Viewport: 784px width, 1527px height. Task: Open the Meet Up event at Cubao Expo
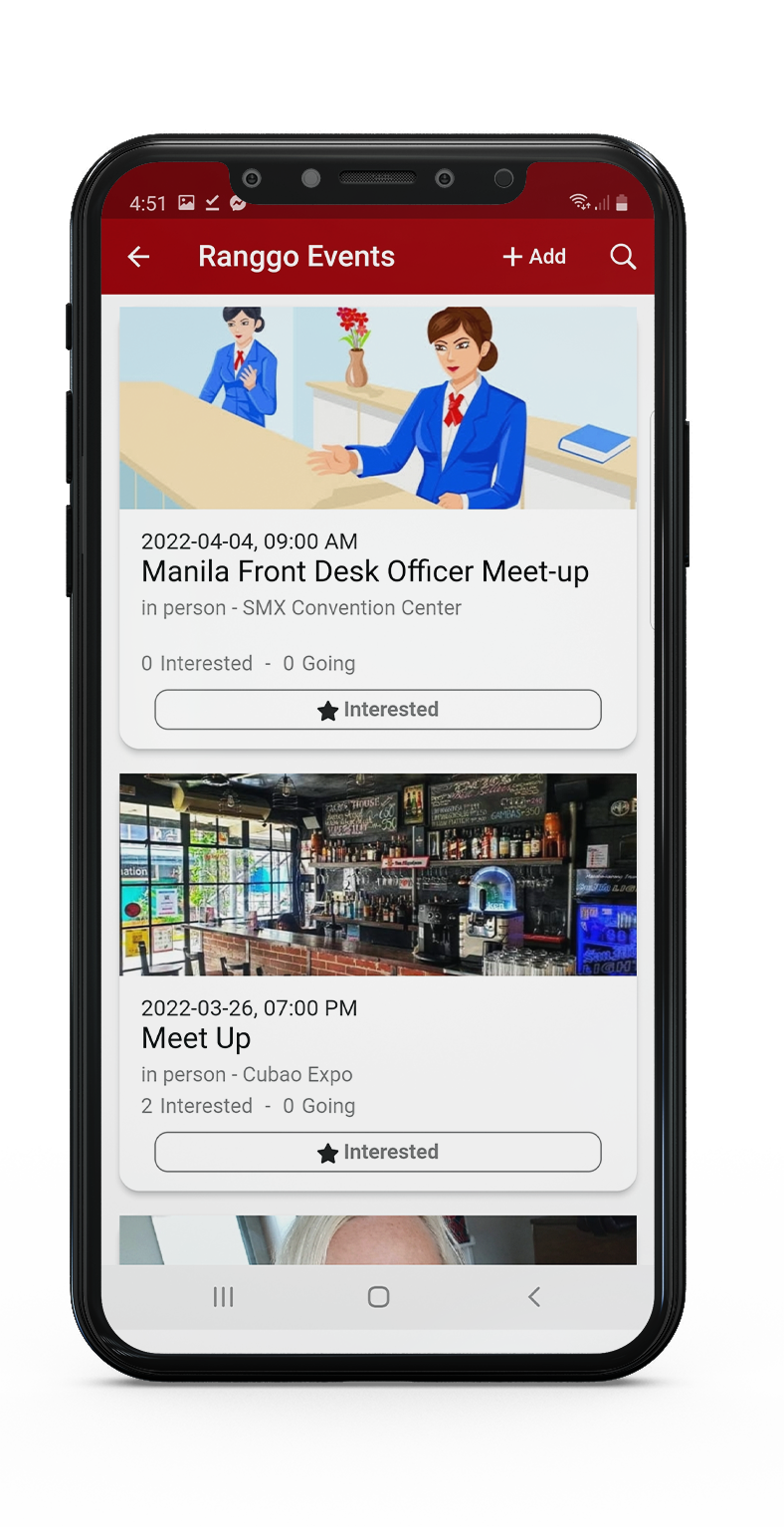tap(196, 1038)
